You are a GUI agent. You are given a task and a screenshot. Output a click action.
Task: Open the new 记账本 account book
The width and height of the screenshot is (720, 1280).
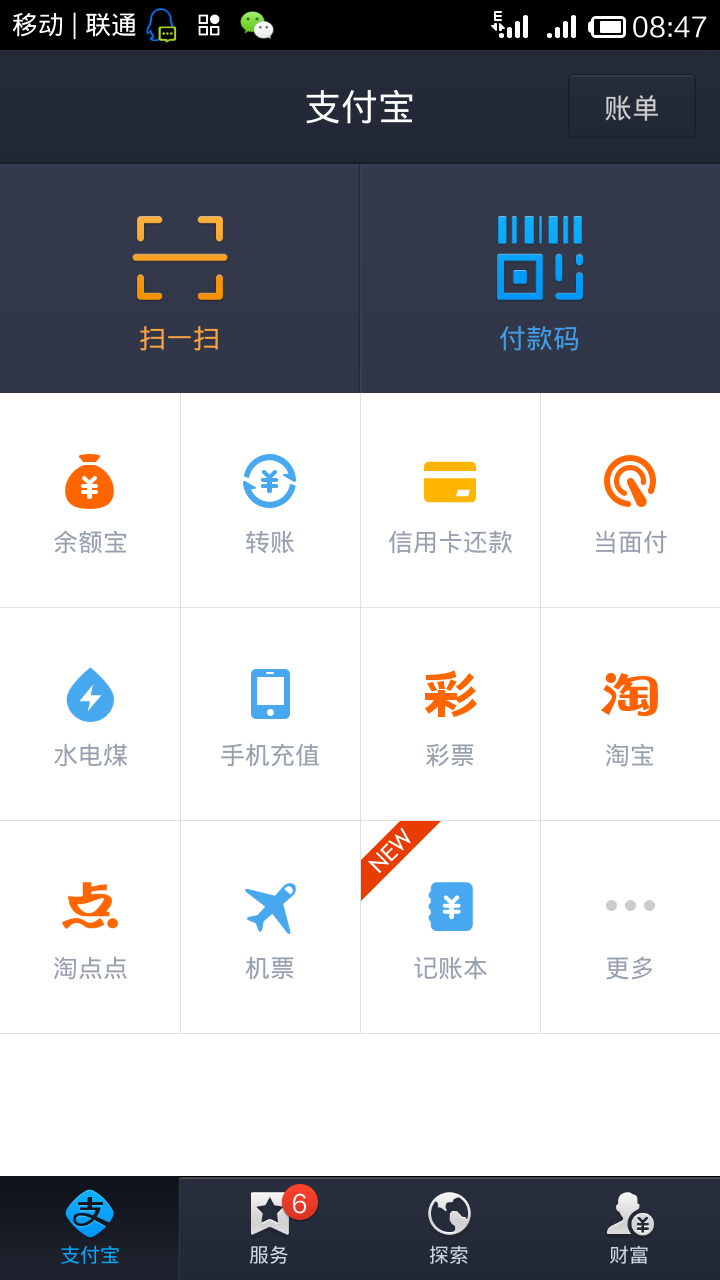point(450,927)
